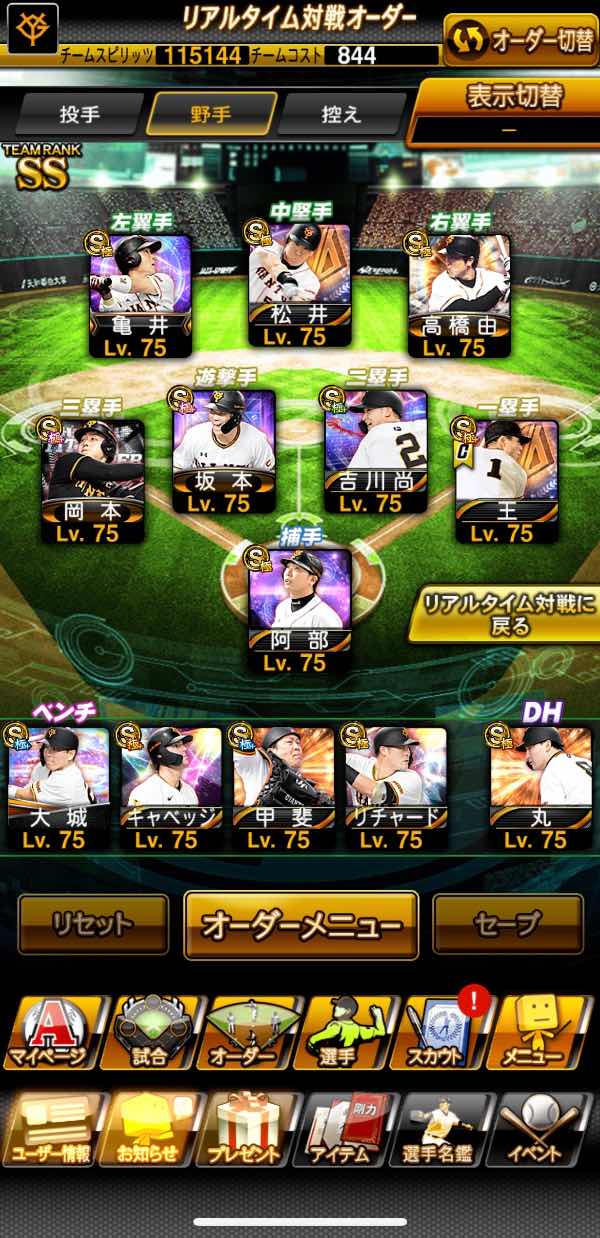Open the 試合 section

click(149, 1033)
